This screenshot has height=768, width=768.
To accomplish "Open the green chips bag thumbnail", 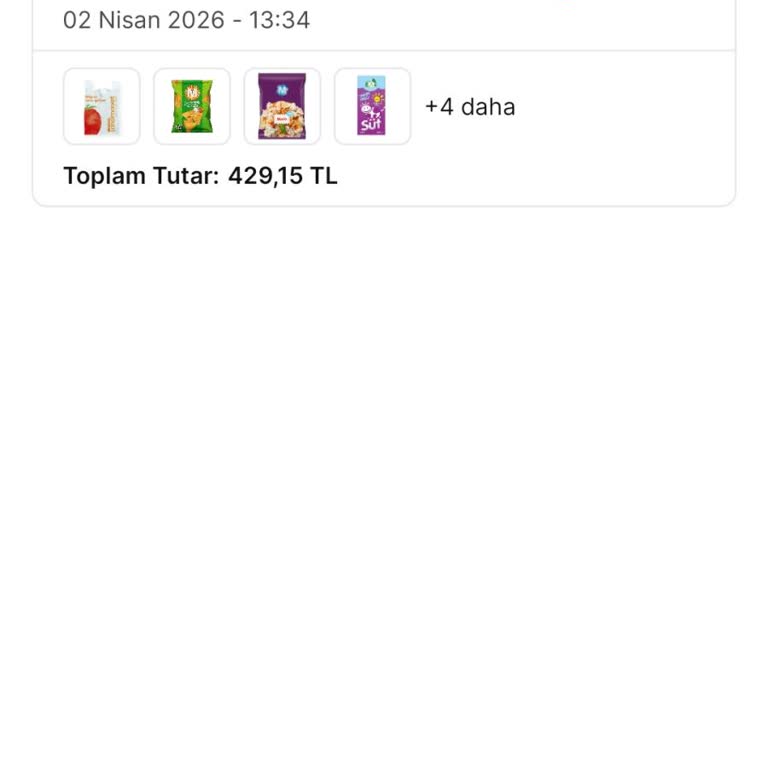I will tap(192, 107).
